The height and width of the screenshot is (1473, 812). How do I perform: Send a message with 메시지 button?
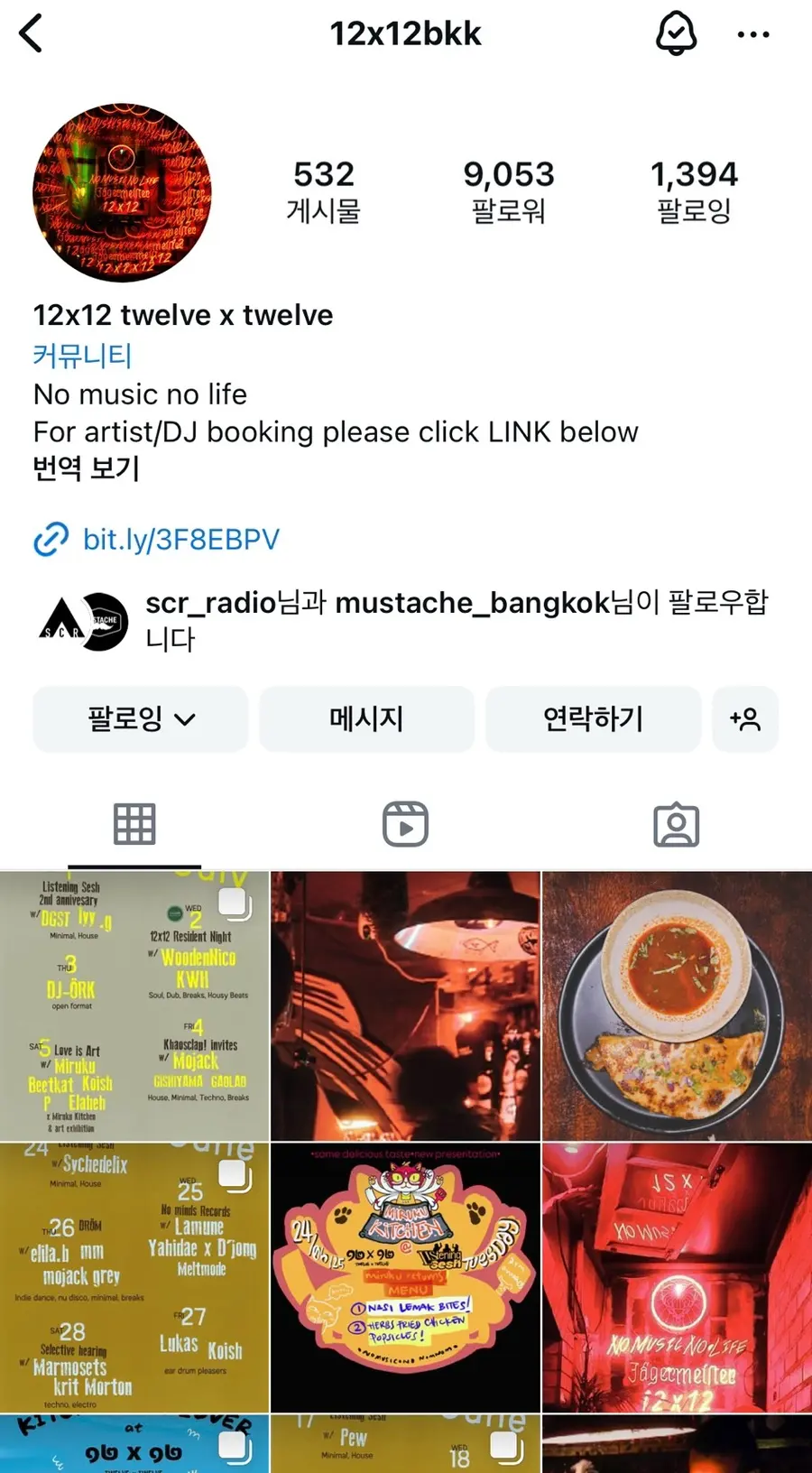(x=366, y=718)
